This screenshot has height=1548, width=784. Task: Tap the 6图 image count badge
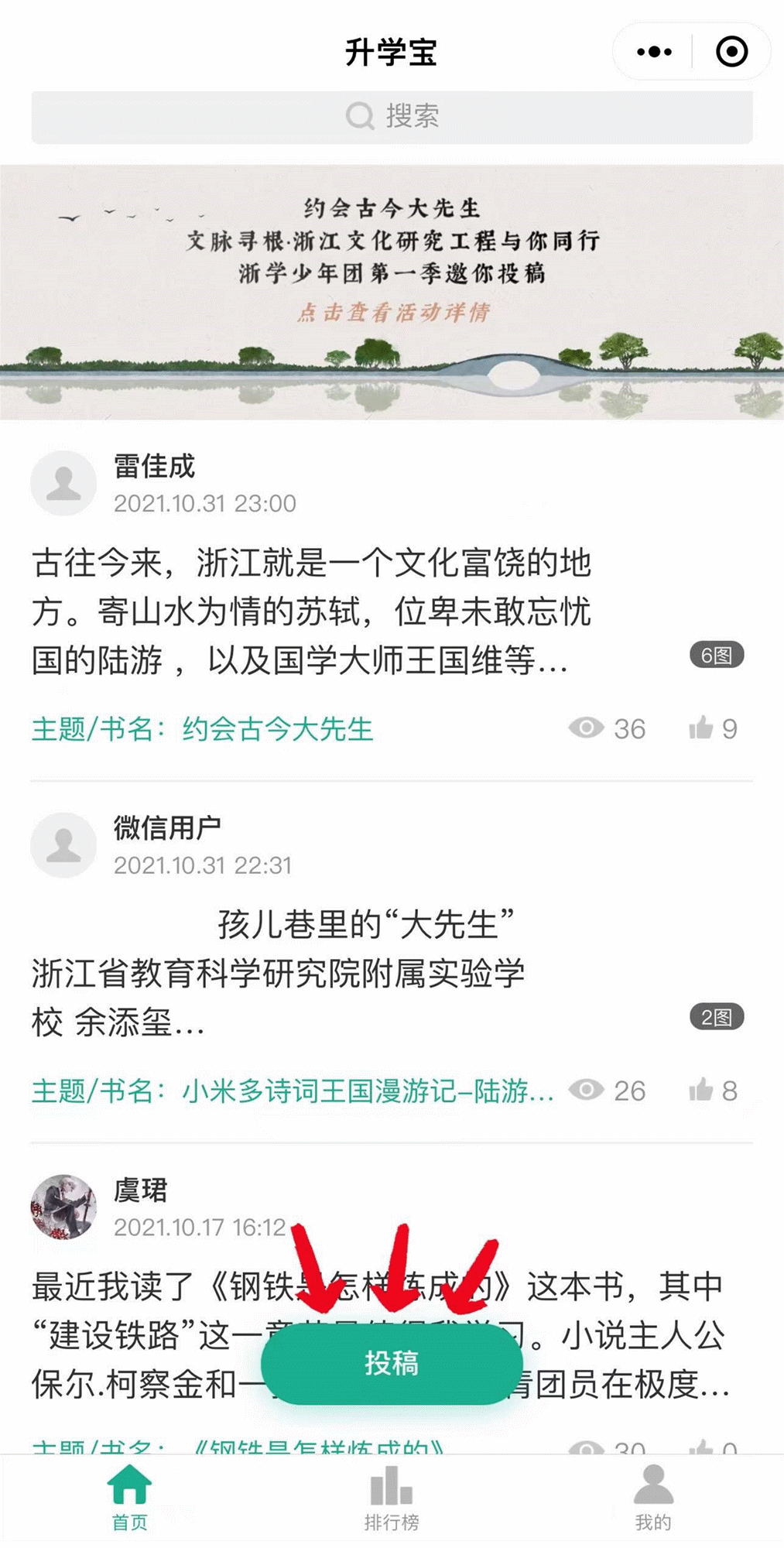(716, 654)
